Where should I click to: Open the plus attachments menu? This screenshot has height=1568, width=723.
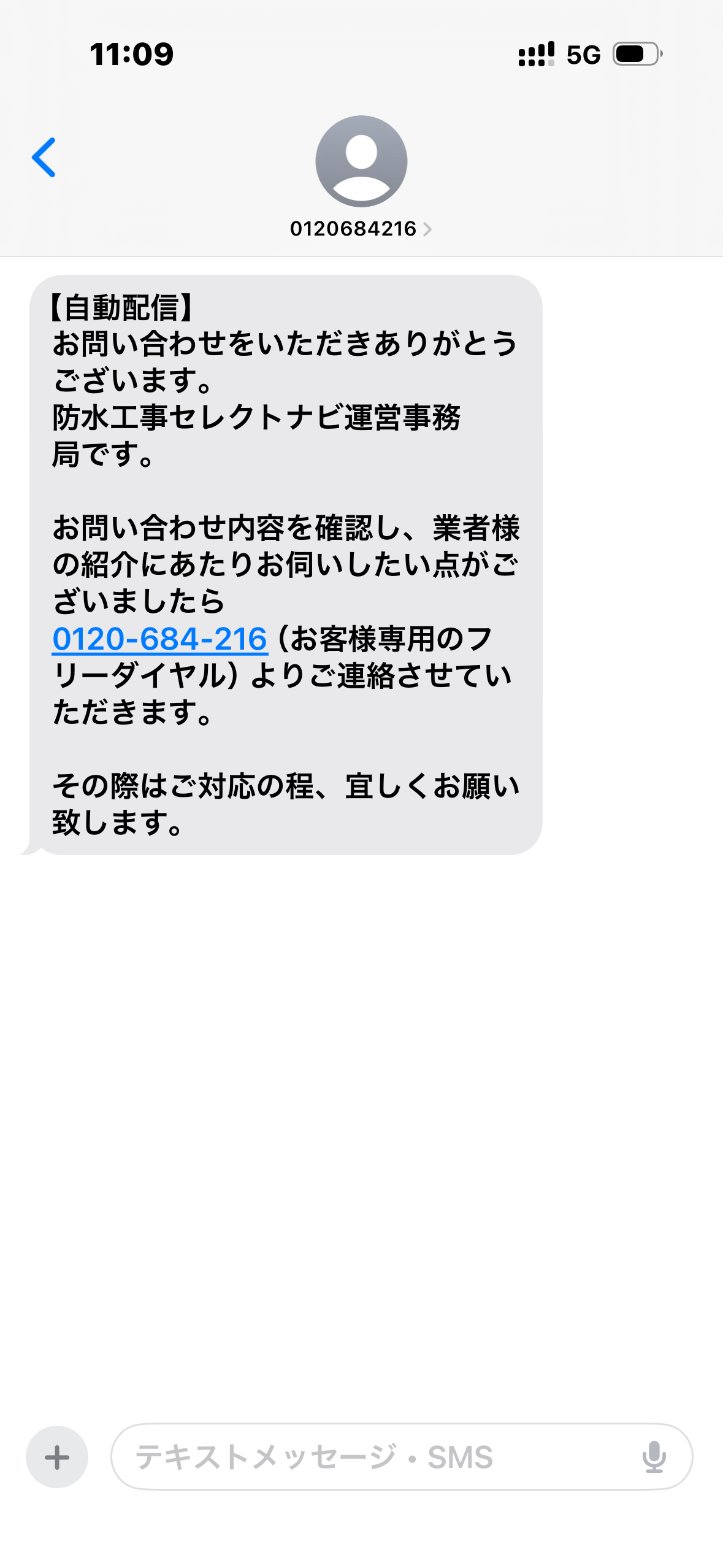coord(57,1457)
